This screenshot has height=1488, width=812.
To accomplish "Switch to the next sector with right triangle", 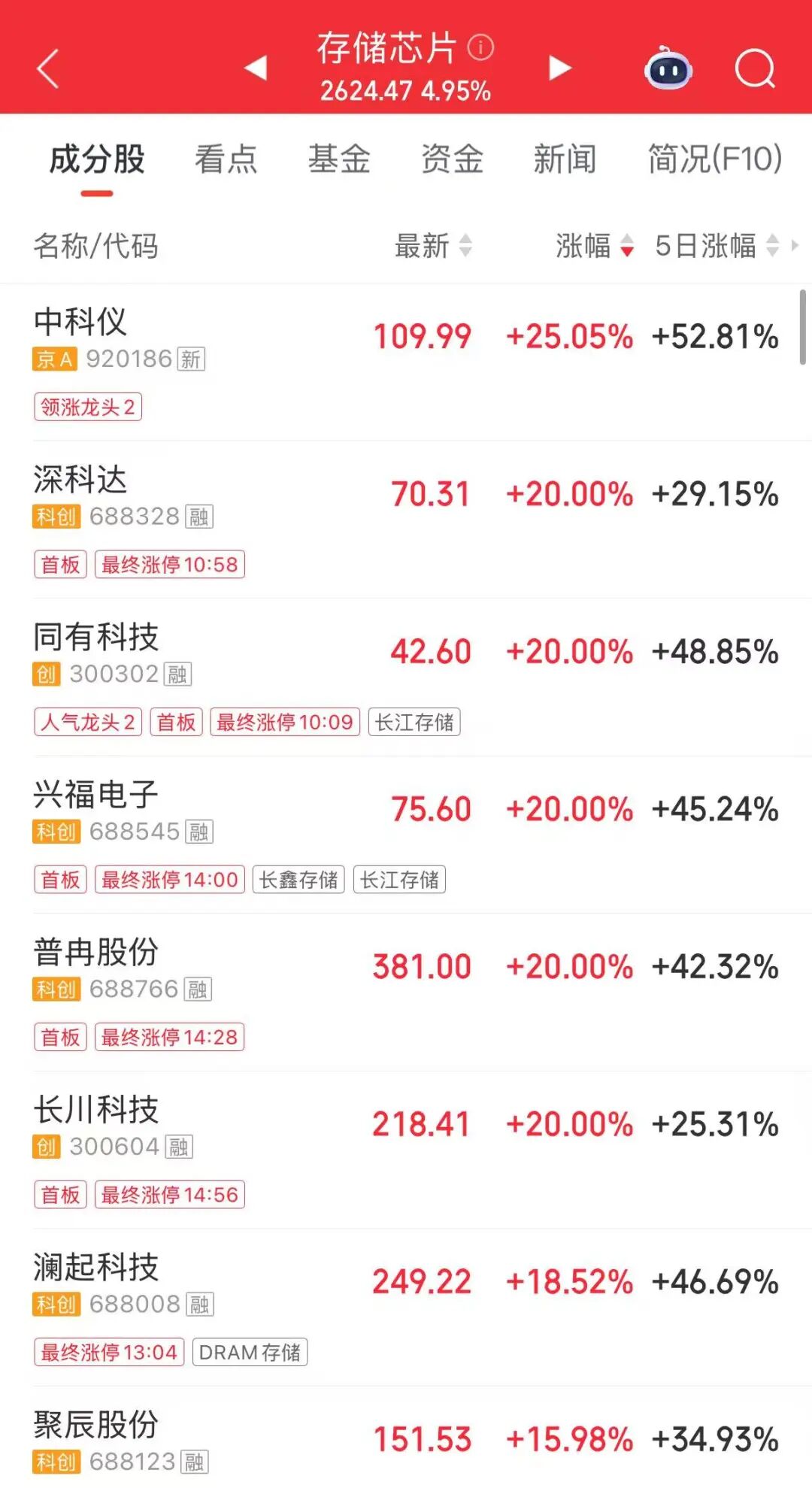I will coord(559,68).
